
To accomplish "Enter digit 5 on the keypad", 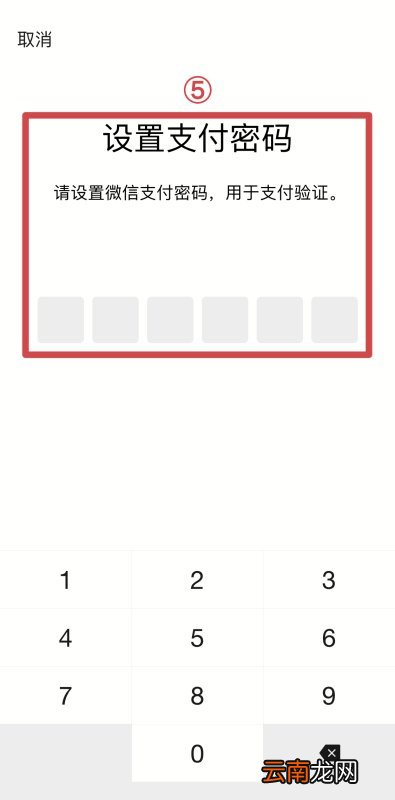I will click(197, 638).
